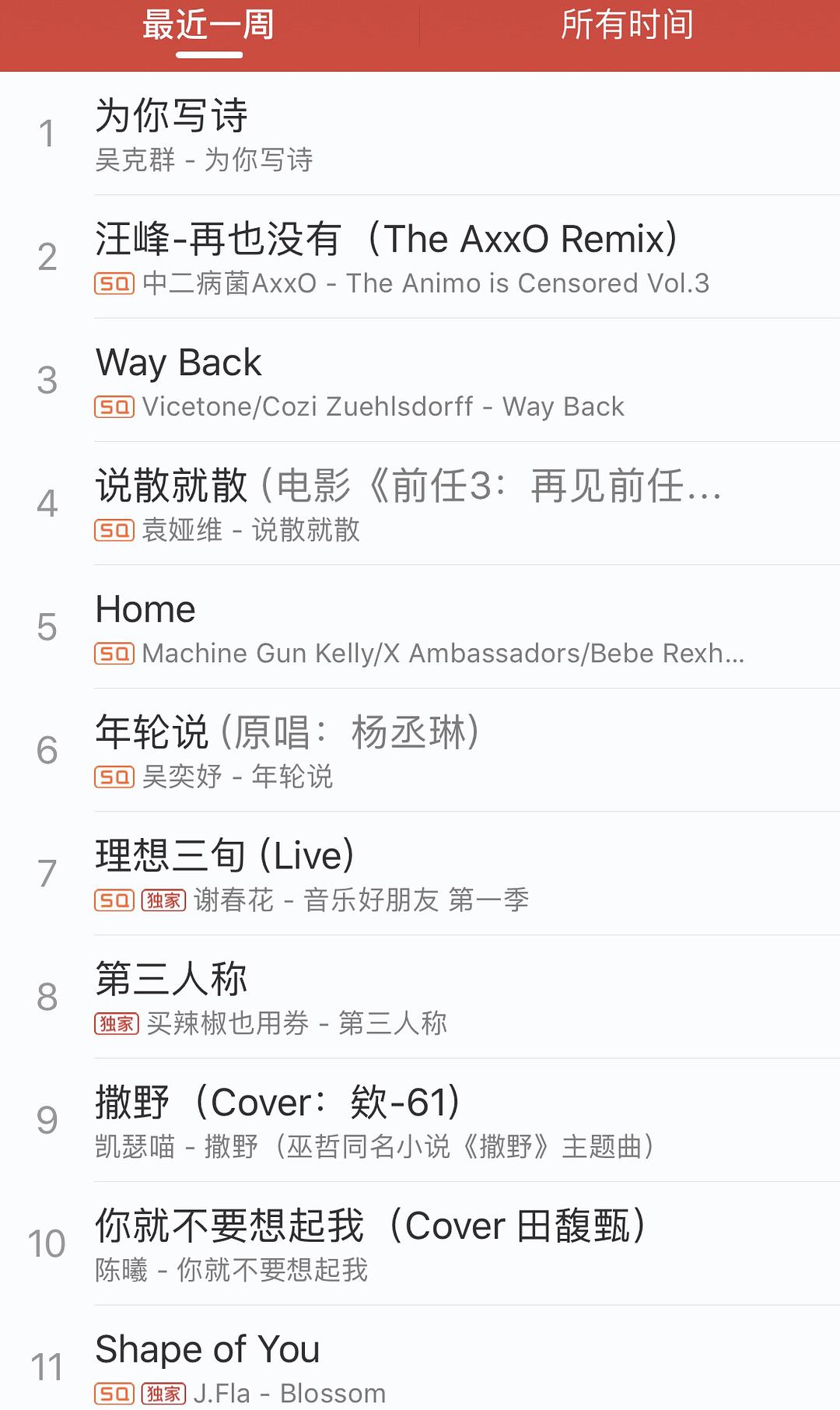Play Home by Machine Gun Kelly
The height and width of the screenshot is (1410, 840).
(420, 627)
